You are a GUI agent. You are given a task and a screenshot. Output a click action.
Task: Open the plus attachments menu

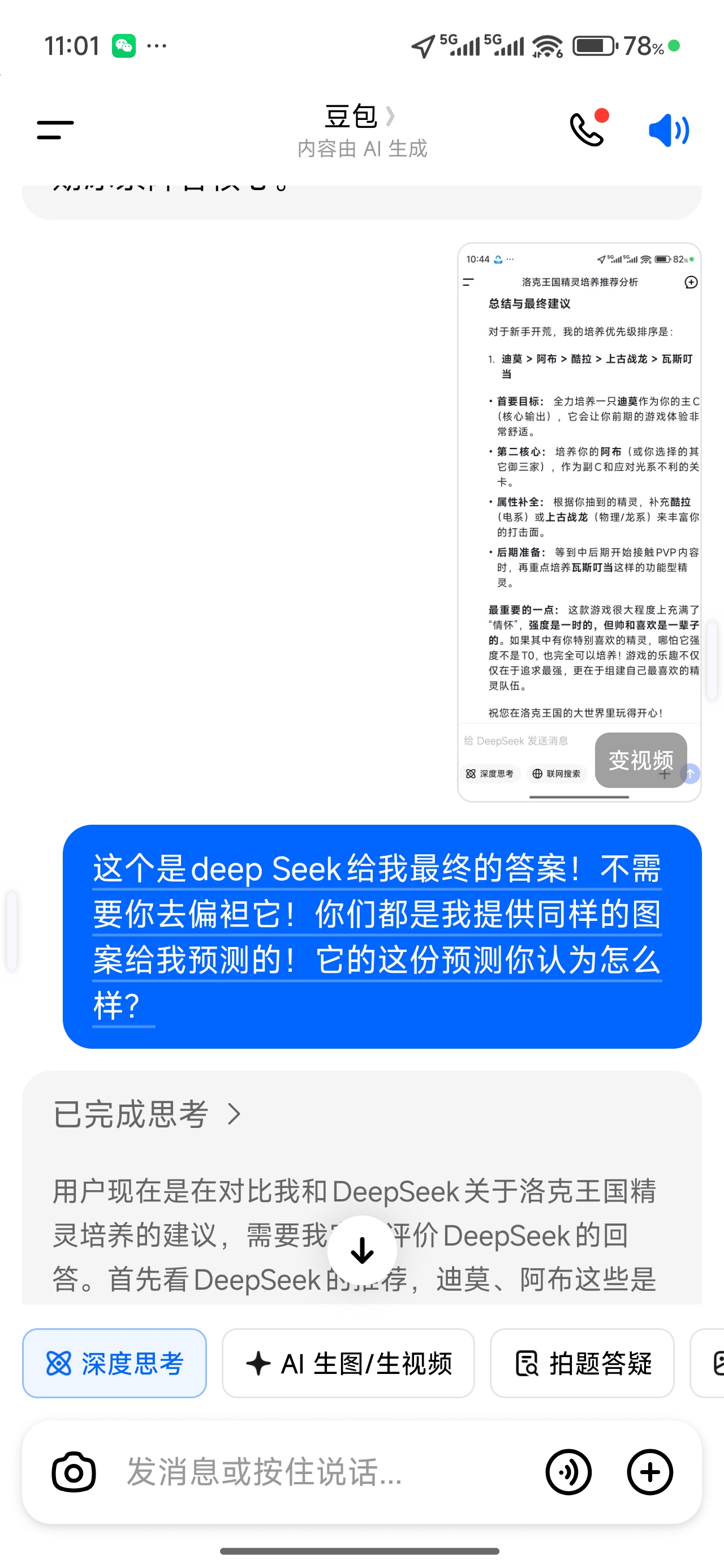[x=650, y=1472]
